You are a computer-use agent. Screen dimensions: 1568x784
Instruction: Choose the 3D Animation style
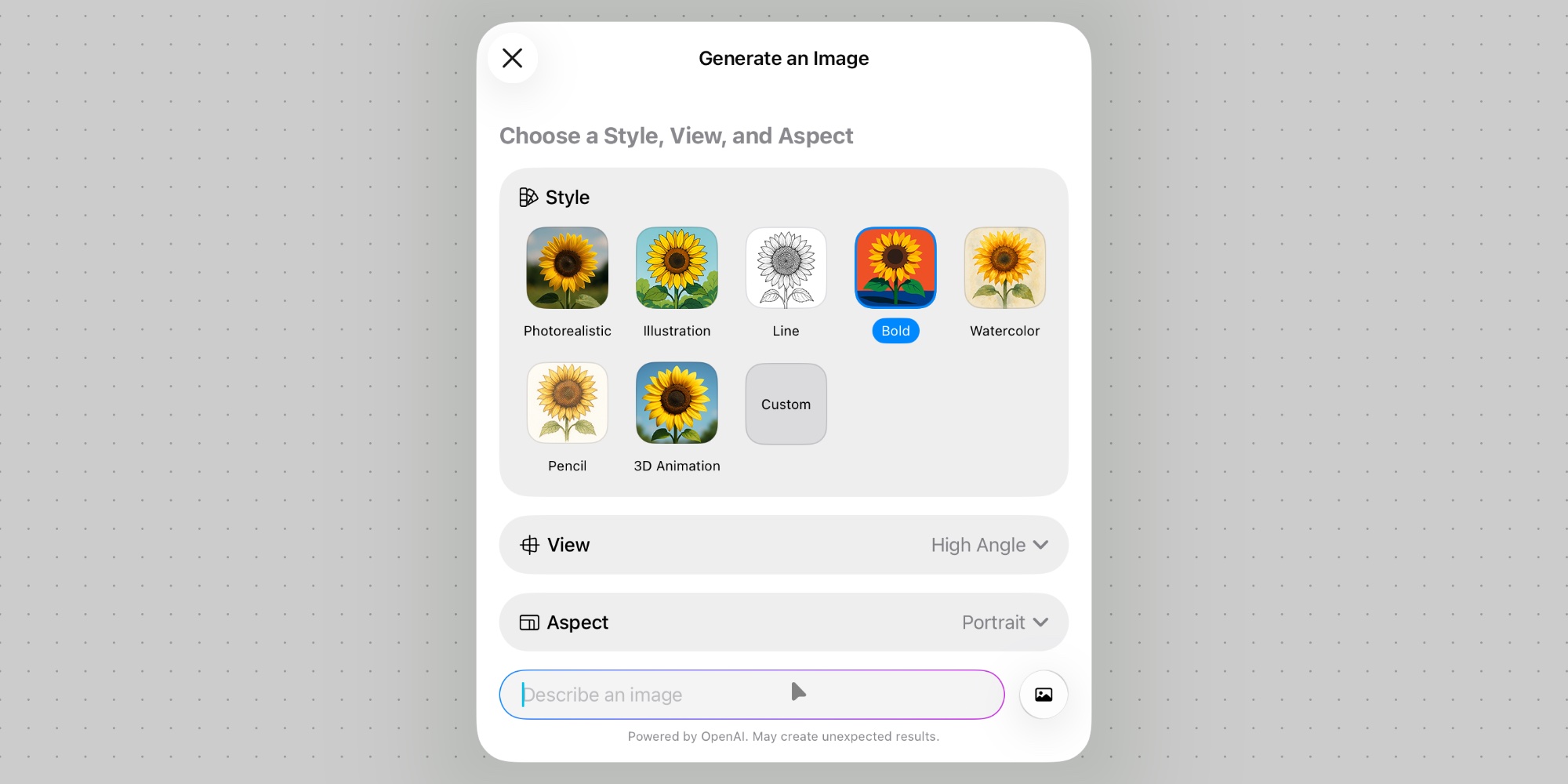coord(677,403)
